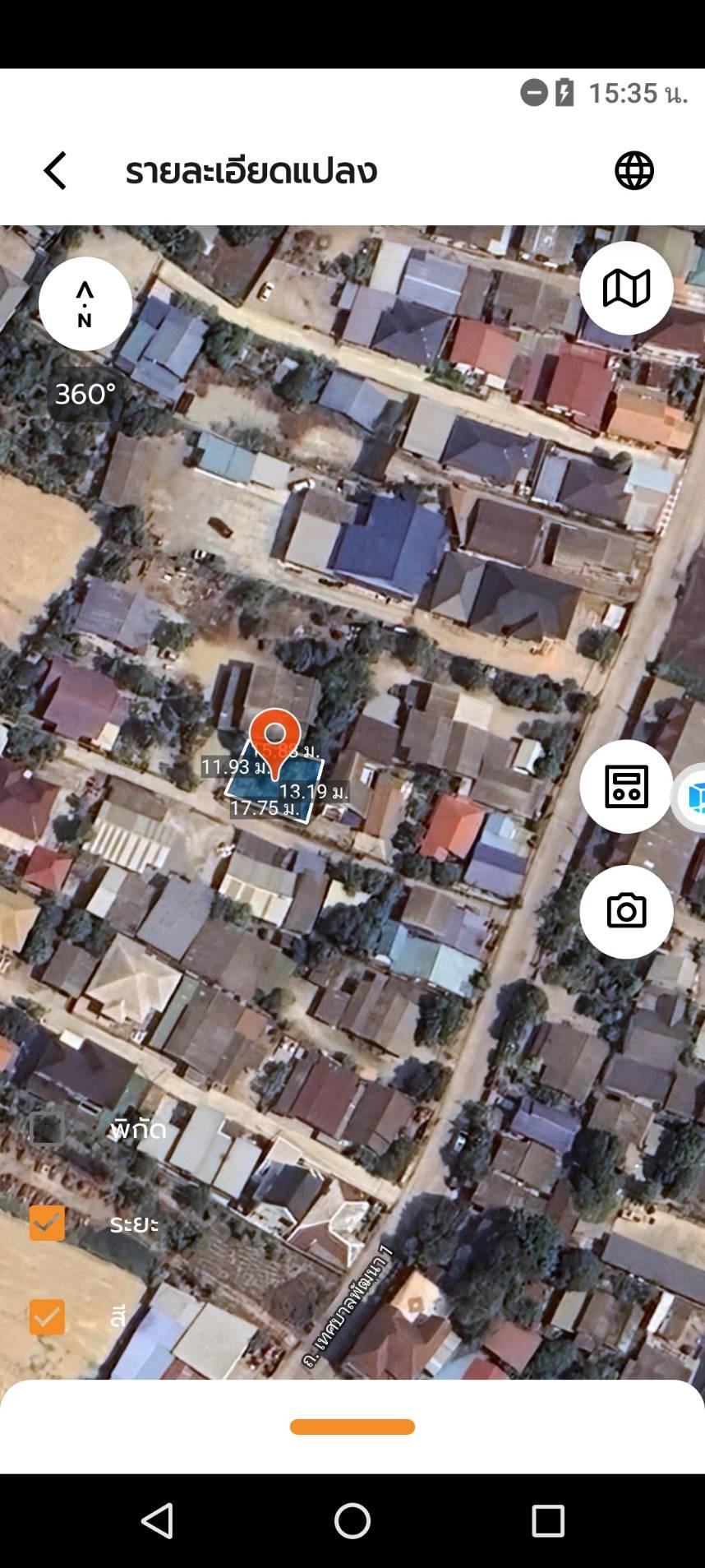Open the calculator tool button

pos(626,786)
